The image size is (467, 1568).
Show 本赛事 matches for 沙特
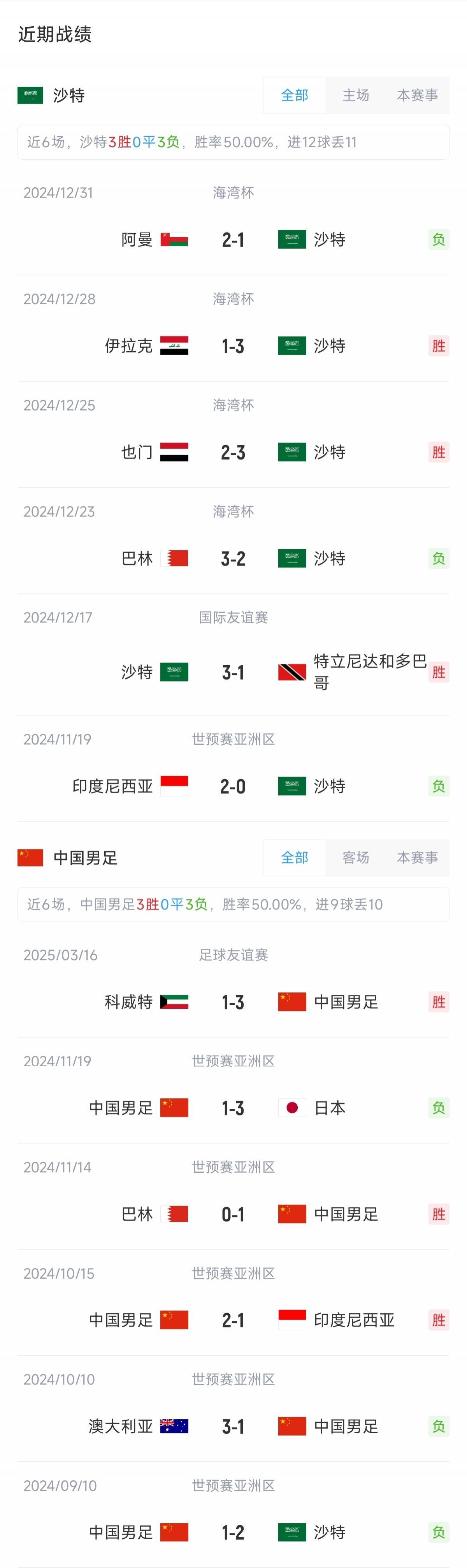tap(417, 95)
